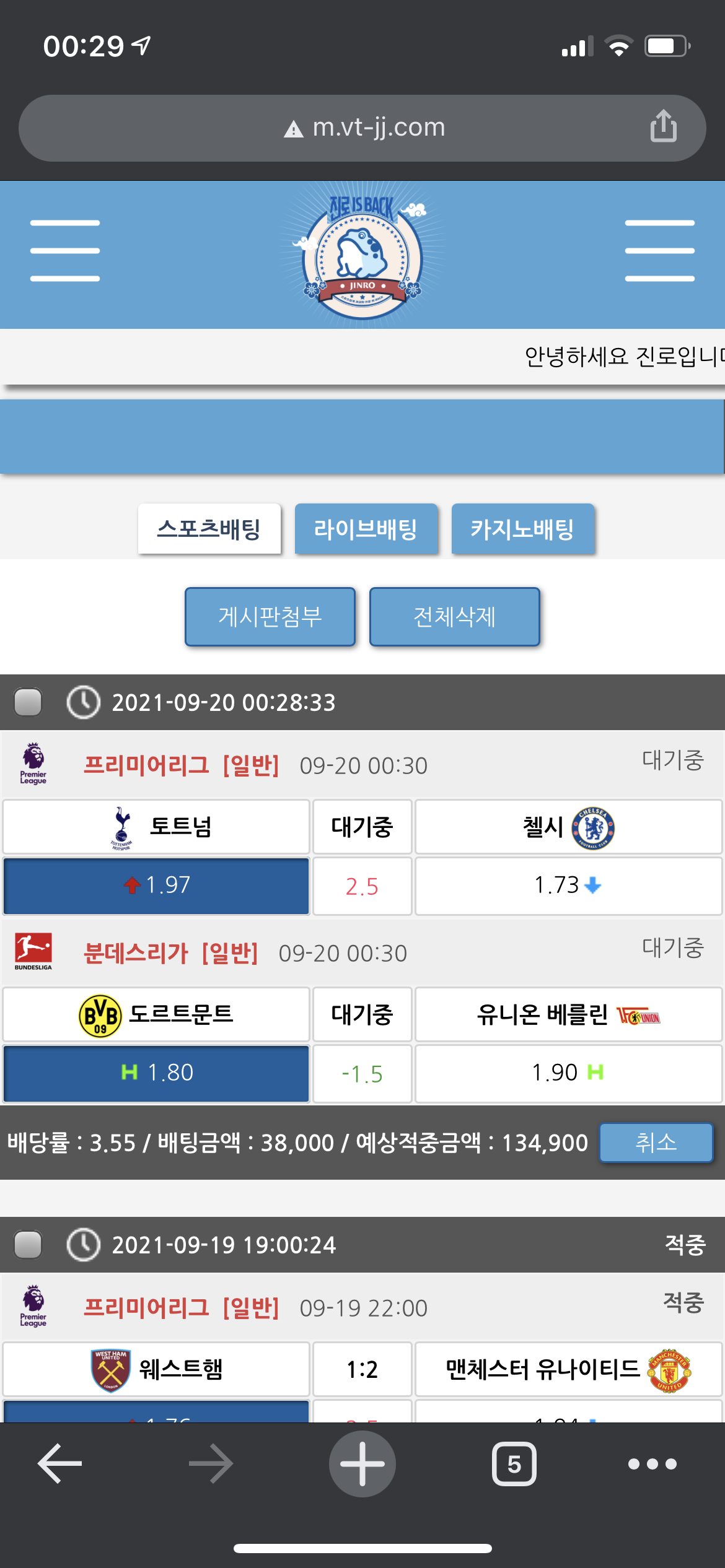Tap the JINRO logo to go home
This screenshot has width=725, height=1568.
point(362,255)
